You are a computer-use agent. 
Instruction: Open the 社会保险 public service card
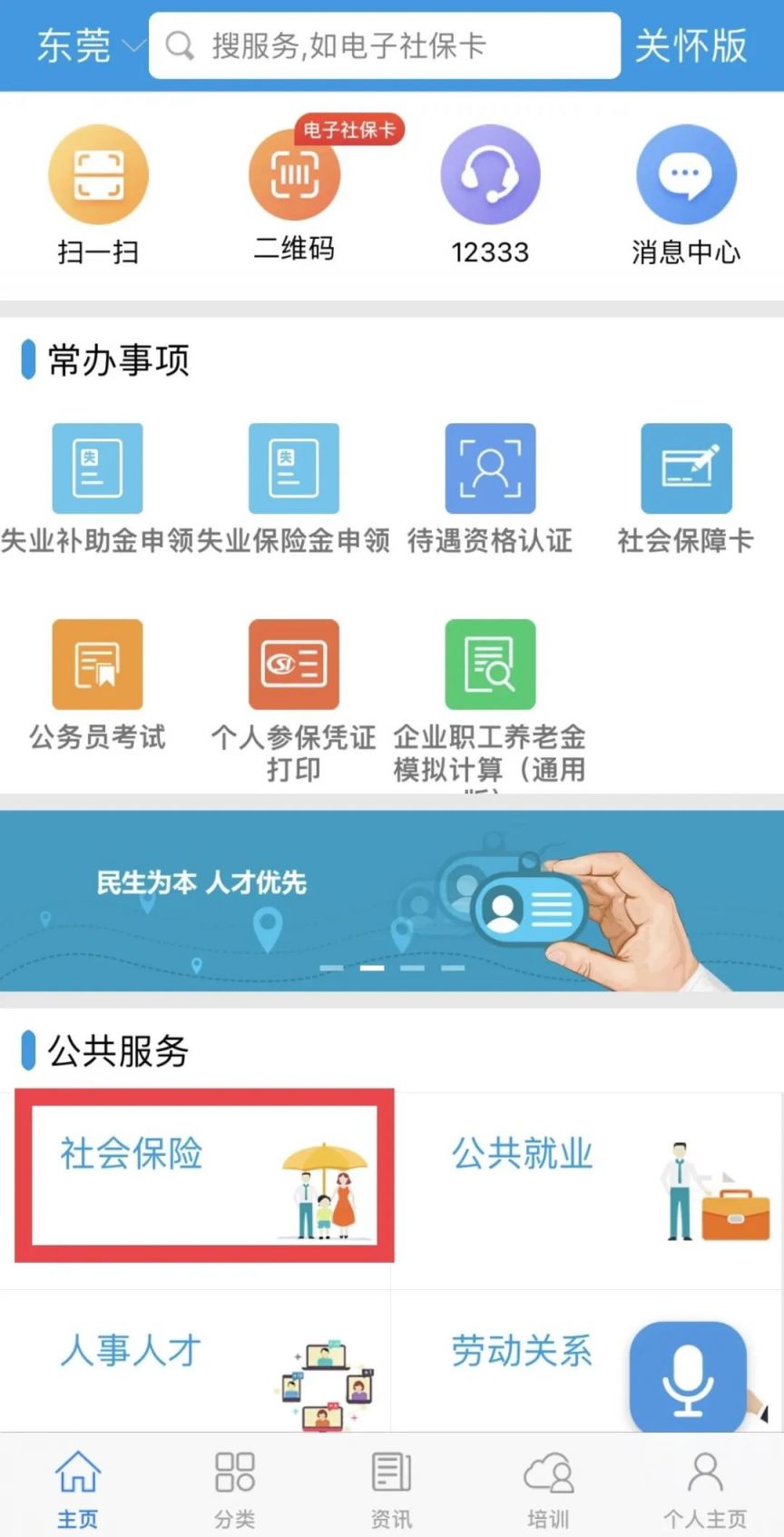[204, 1175]
